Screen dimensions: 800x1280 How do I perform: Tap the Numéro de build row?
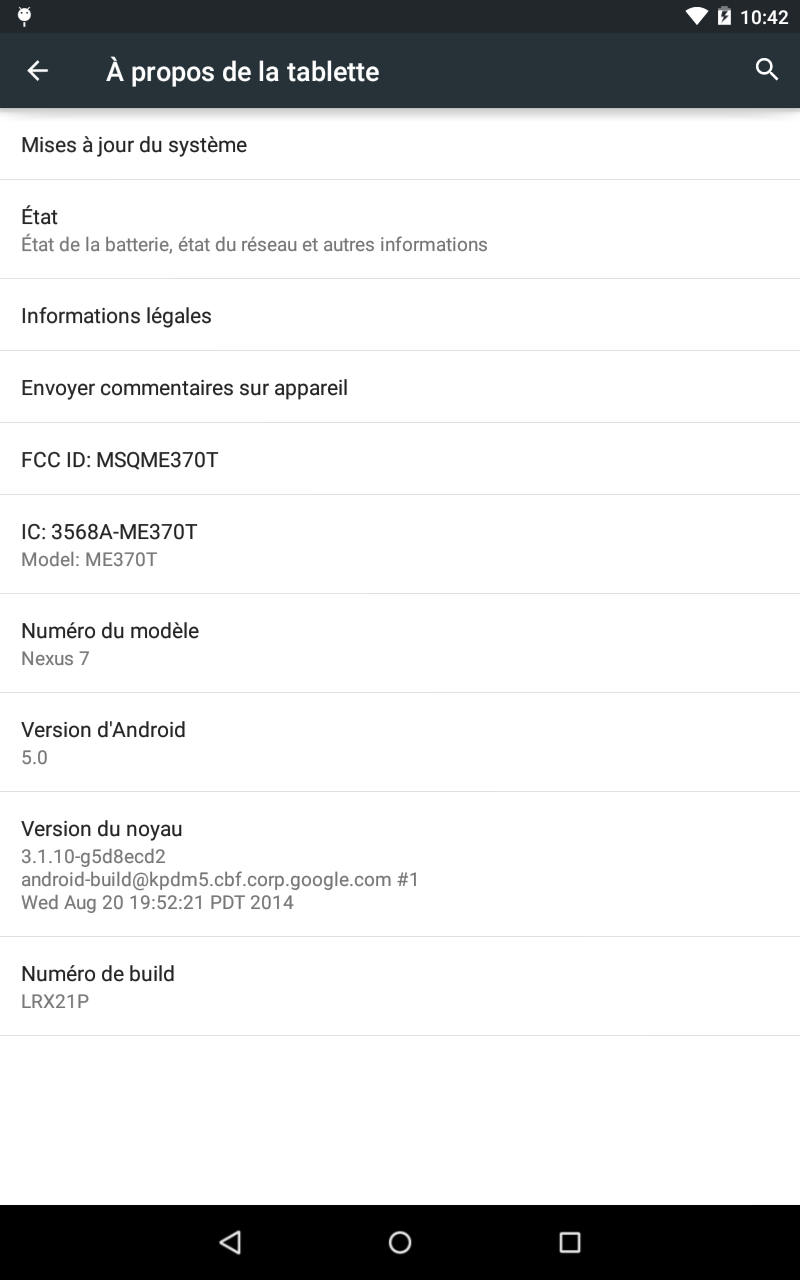tap(400, 986)
